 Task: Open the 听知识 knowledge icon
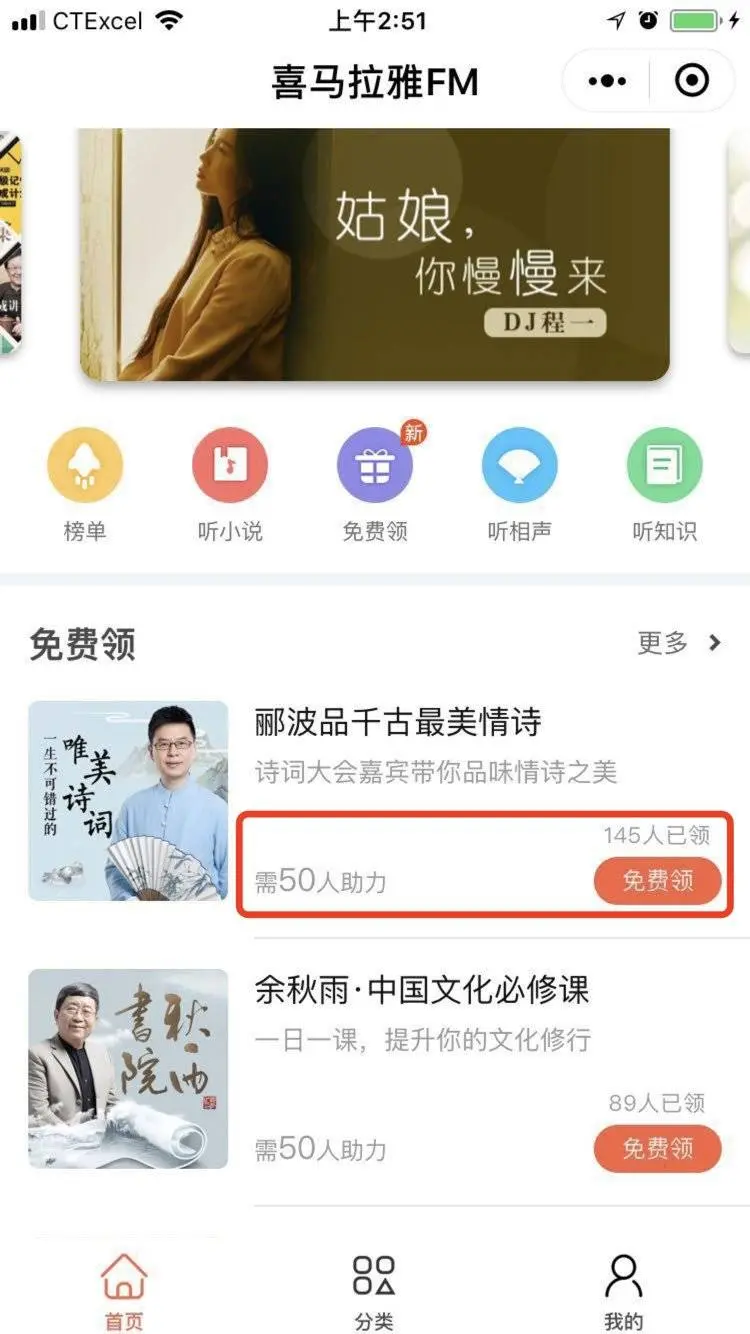point(664,463)
